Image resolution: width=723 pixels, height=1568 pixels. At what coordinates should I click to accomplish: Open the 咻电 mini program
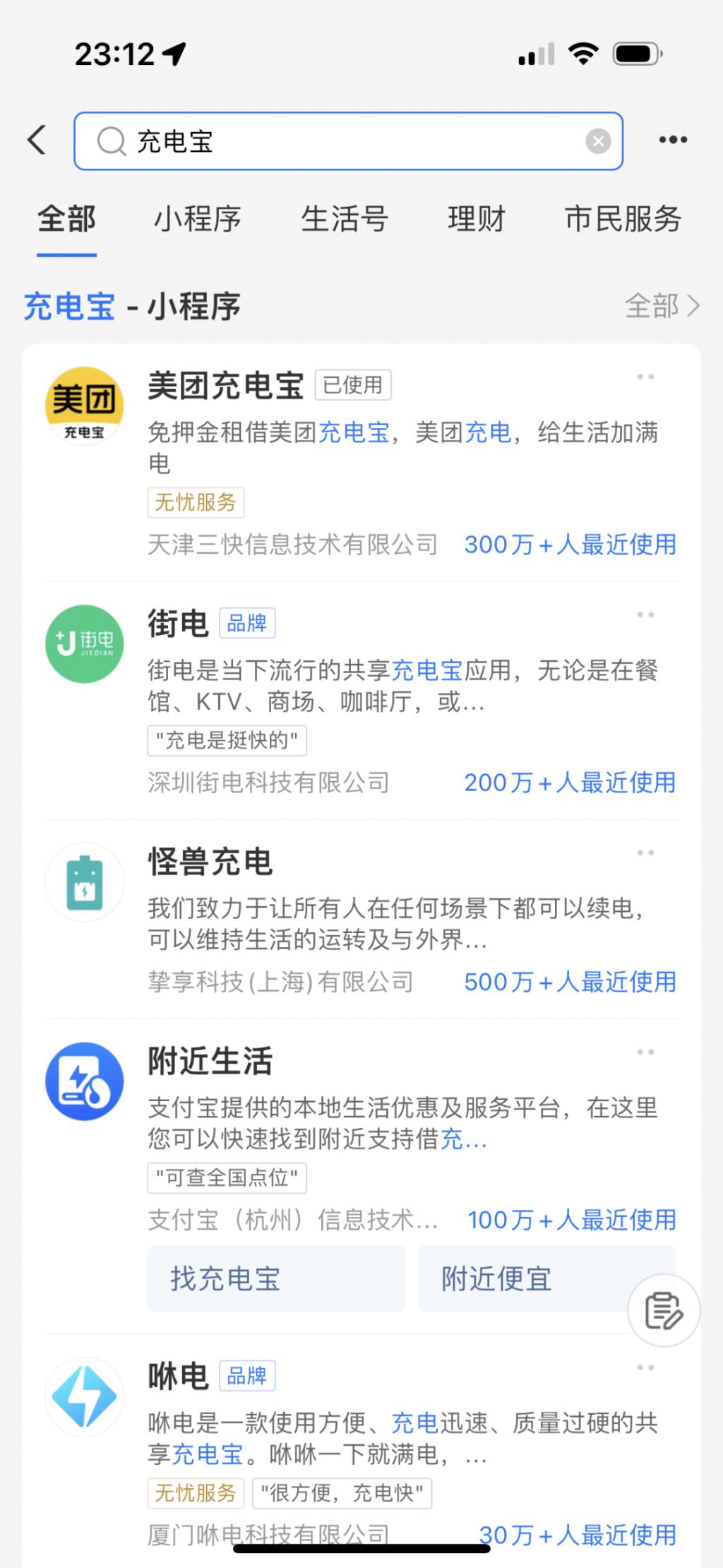(178, 1377)
